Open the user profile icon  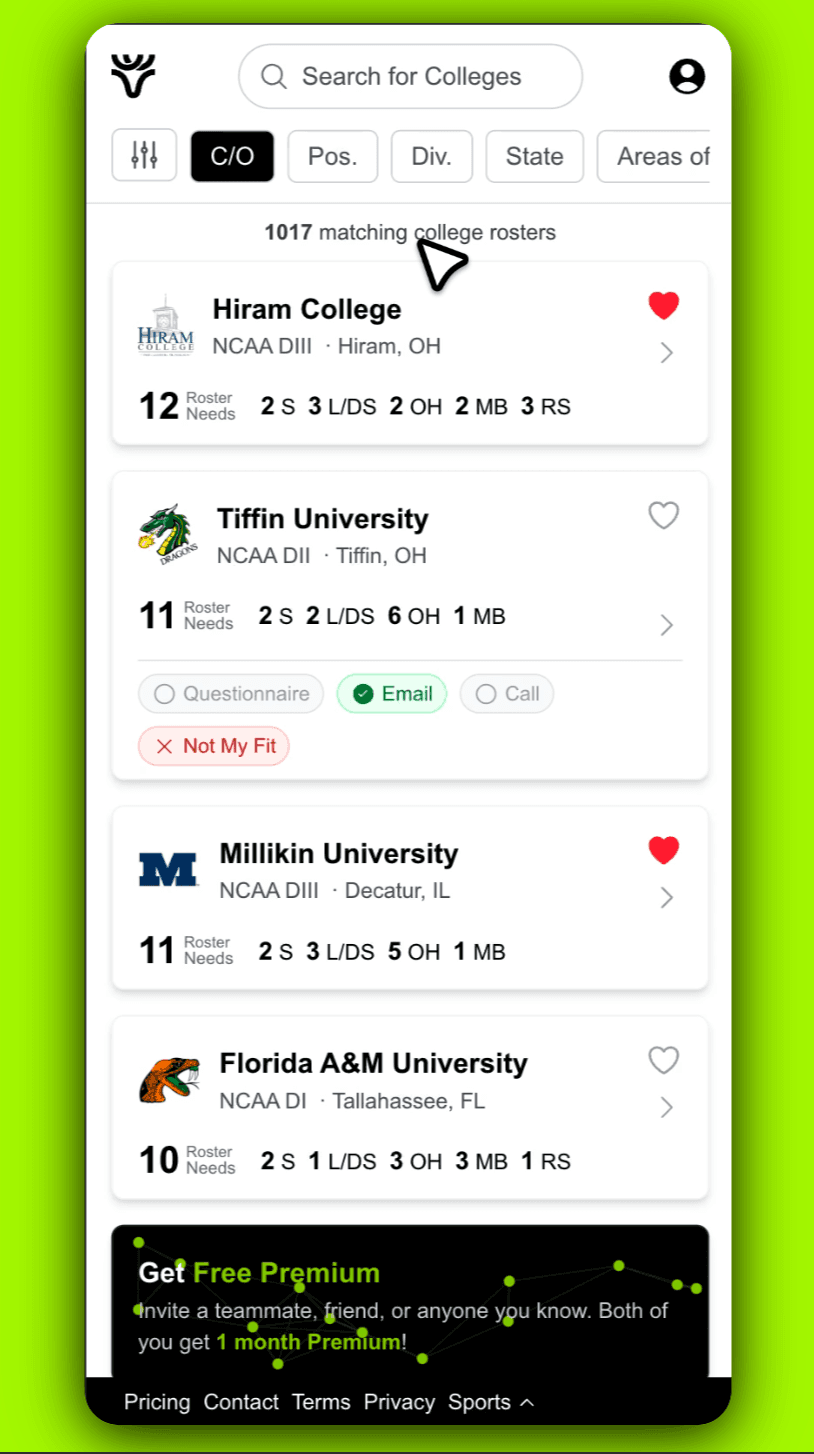click(687, 77)
